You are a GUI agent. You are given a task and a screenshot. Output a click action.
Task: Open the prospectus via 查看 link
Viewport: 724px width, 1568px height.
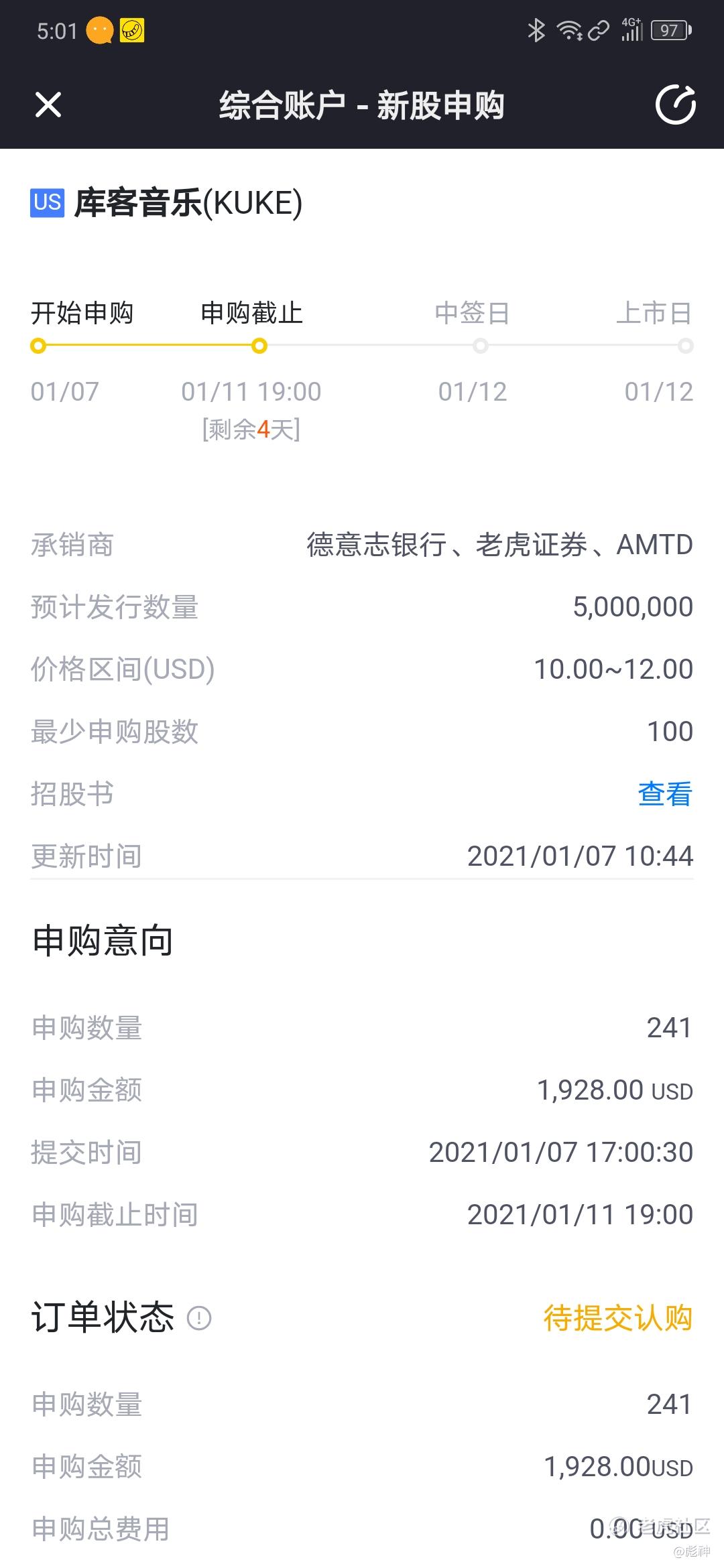(664, 794)
